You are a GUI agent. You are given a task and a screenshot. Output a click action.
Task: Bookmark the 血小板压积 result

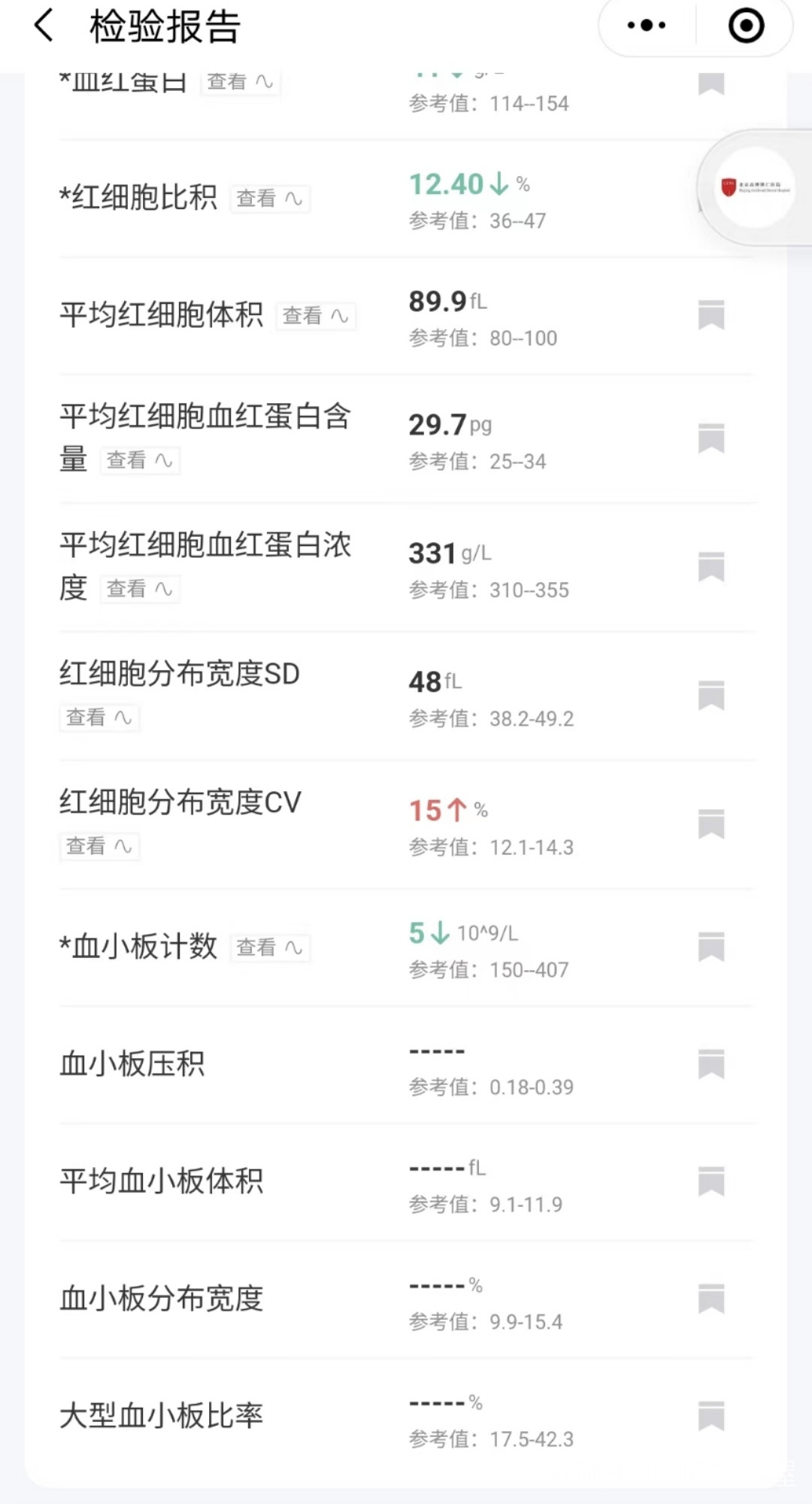[x=710, y=1064]
